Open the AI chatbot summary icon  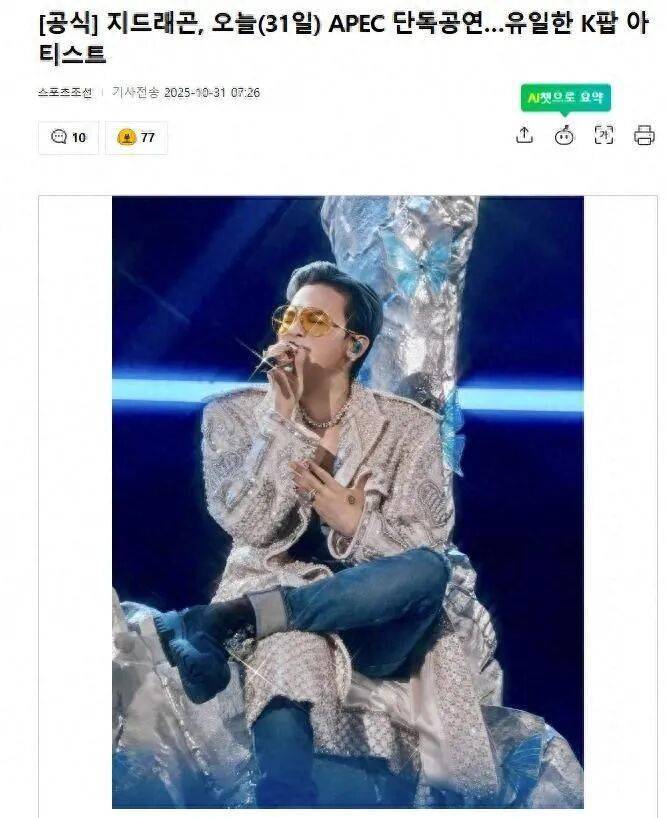click(x=564, y=136)
